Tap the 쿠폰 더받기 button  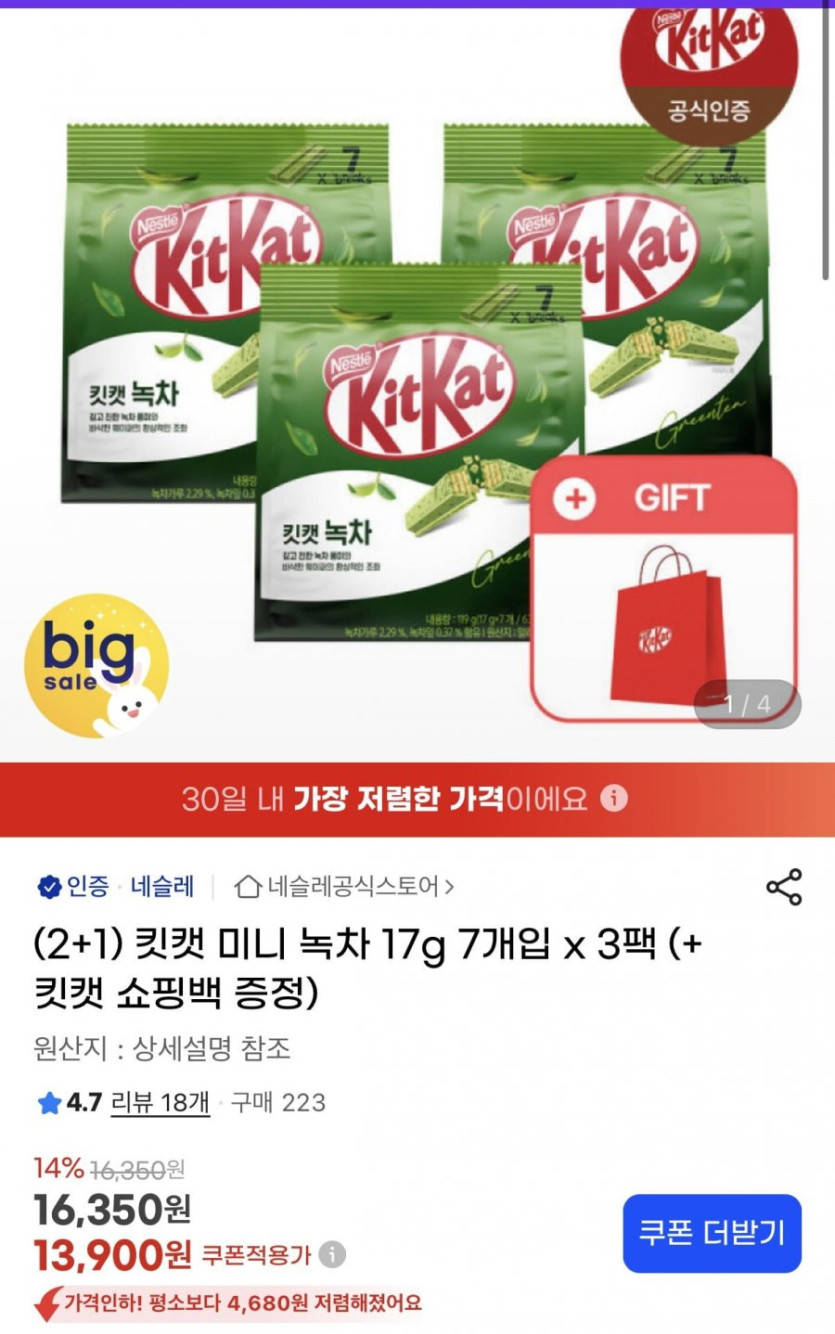pos(712,1233)
